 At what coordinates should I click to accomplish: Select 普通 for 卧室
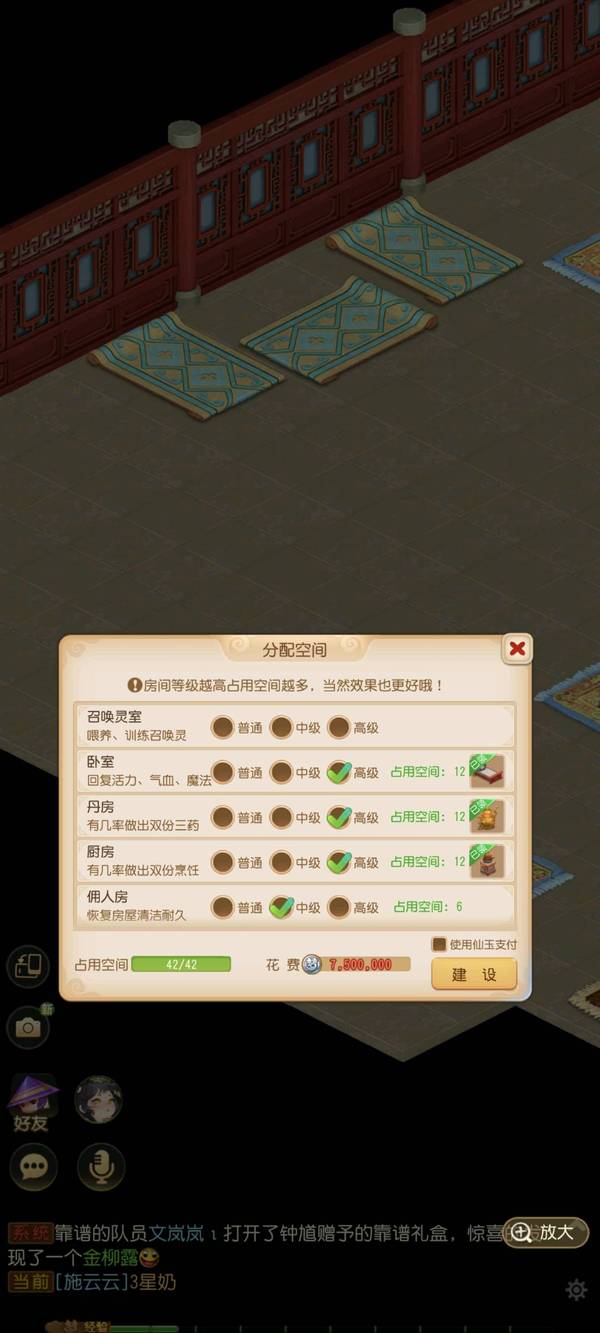point(223,772)
